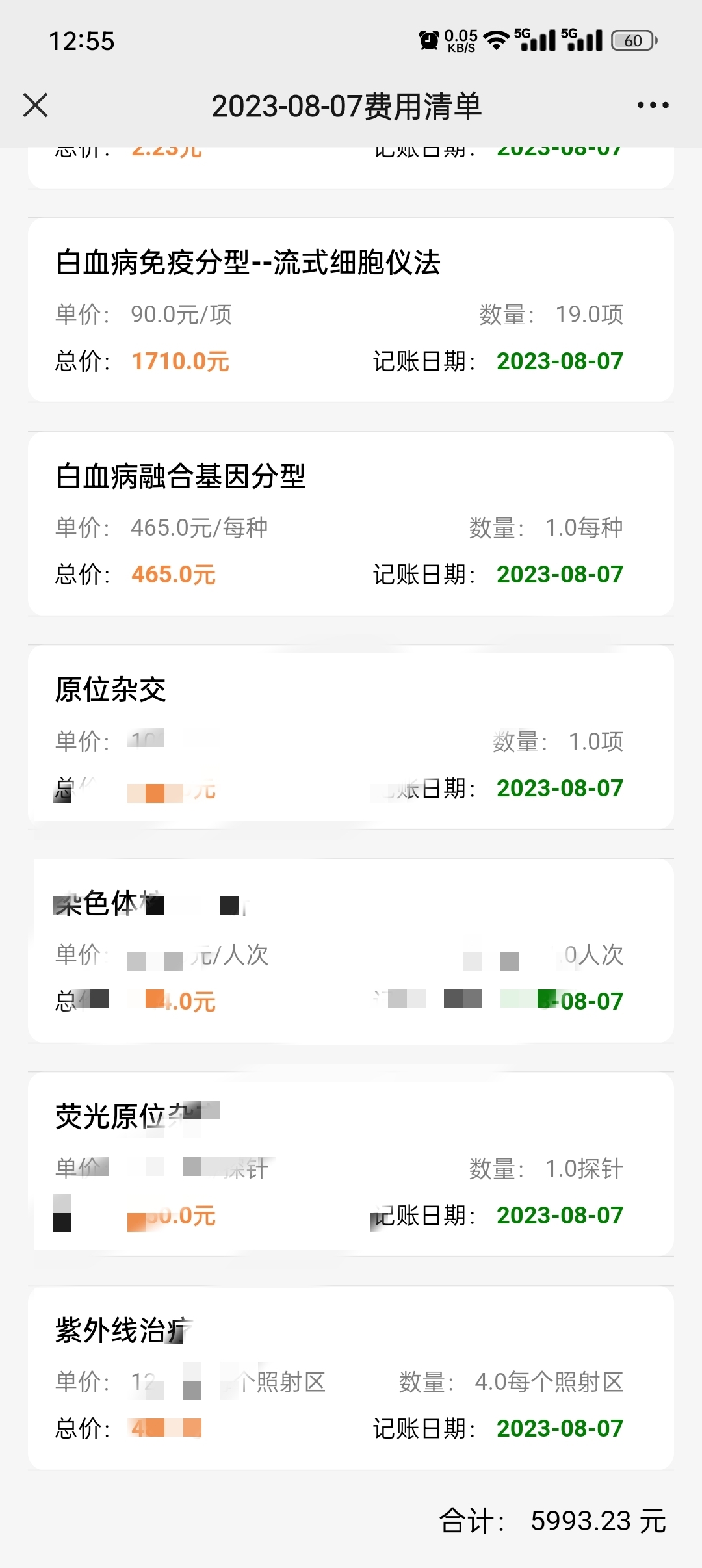The image size is (702, 1568).
Task: Open the three-dot overflow menu
Action: (x=653, y=105)
